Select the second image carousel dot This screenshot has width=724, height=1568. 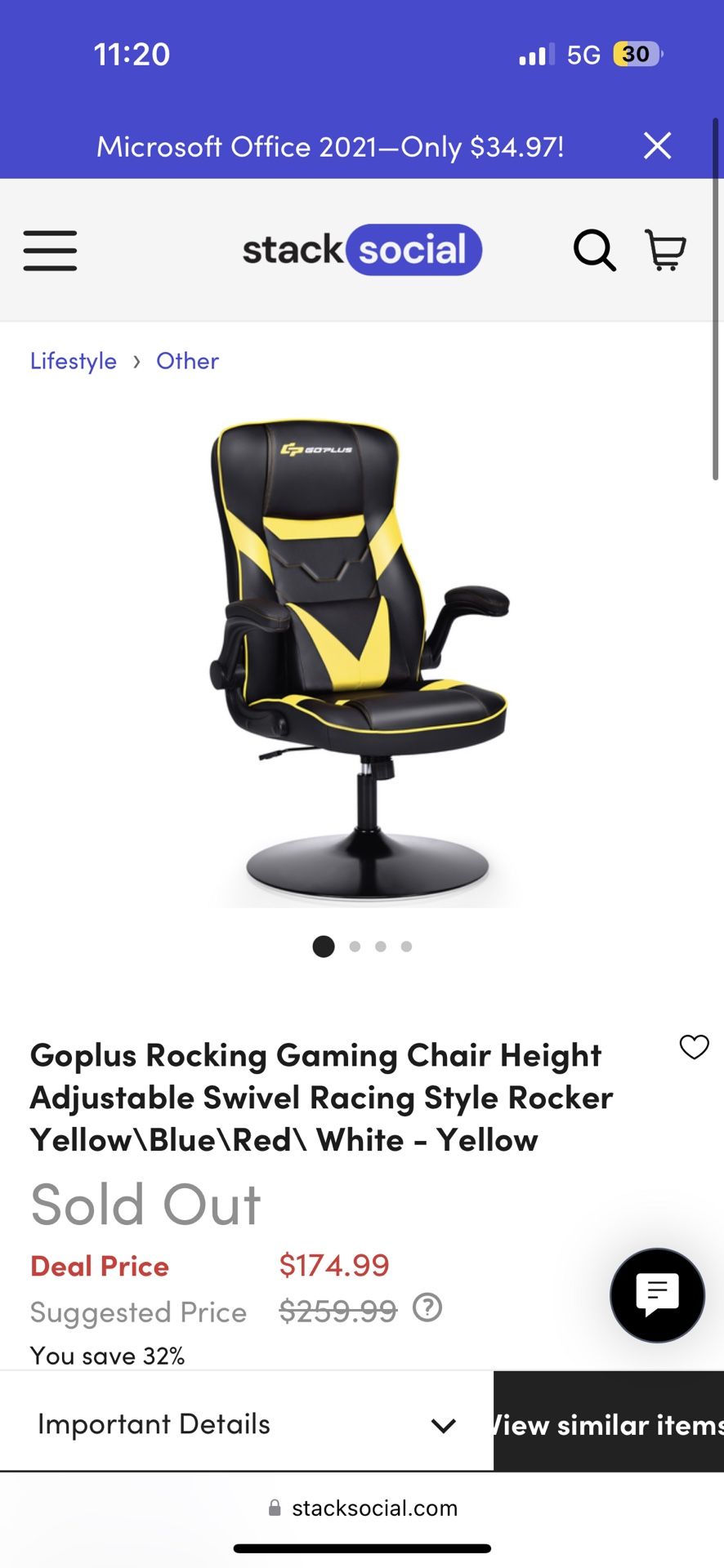[355, 946]
